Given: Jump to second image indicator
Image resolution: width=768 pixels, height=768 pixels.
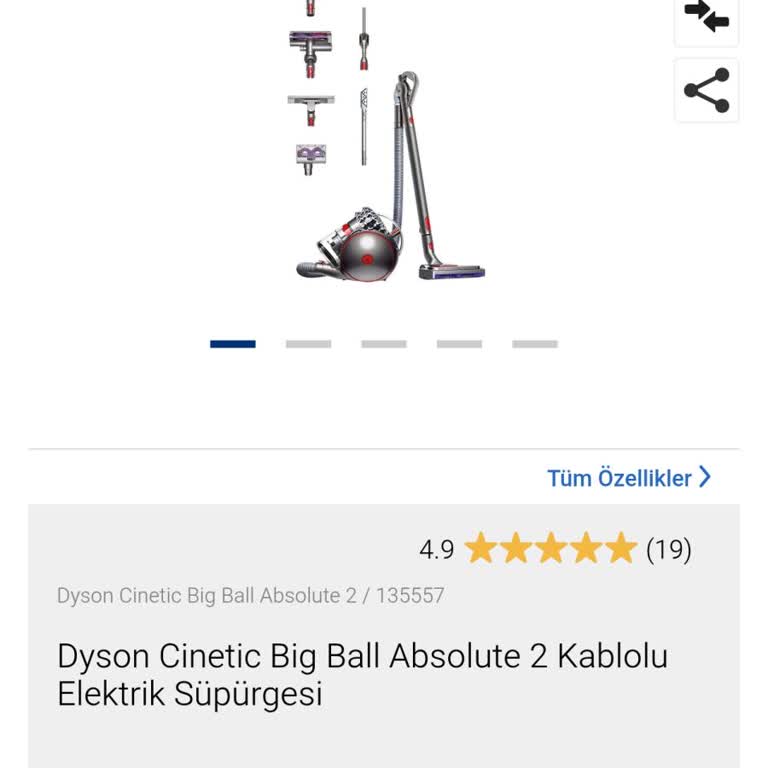Looking at the screenshot, I should tap(308, 344).
